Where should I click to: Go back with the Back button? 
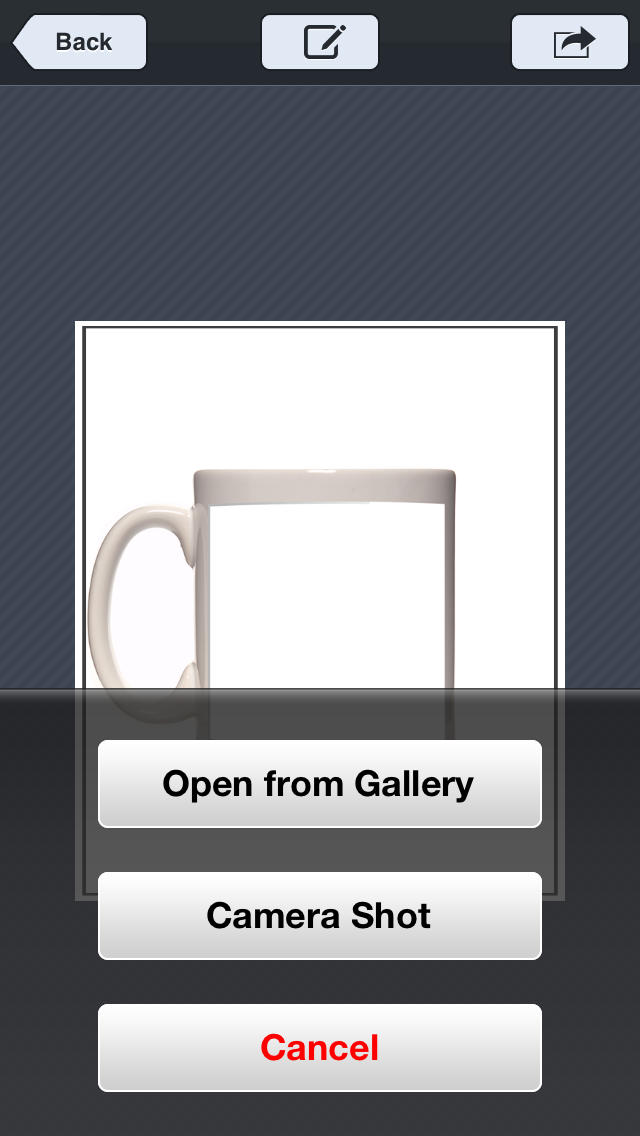tap(80, 42)
